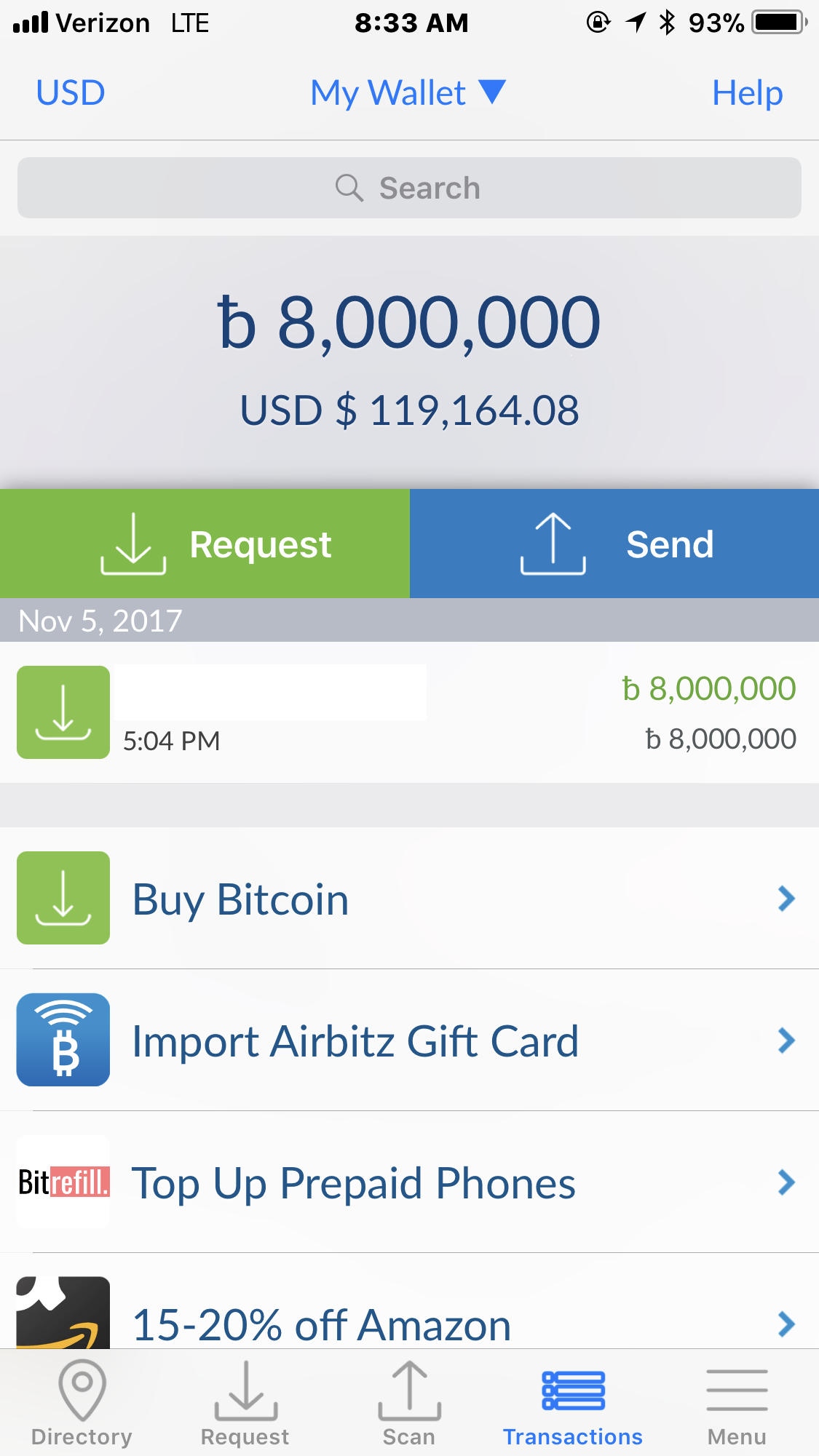819x1456 pixels.
Task: Open the Menu tab
Action: [x=737, y=1404]
